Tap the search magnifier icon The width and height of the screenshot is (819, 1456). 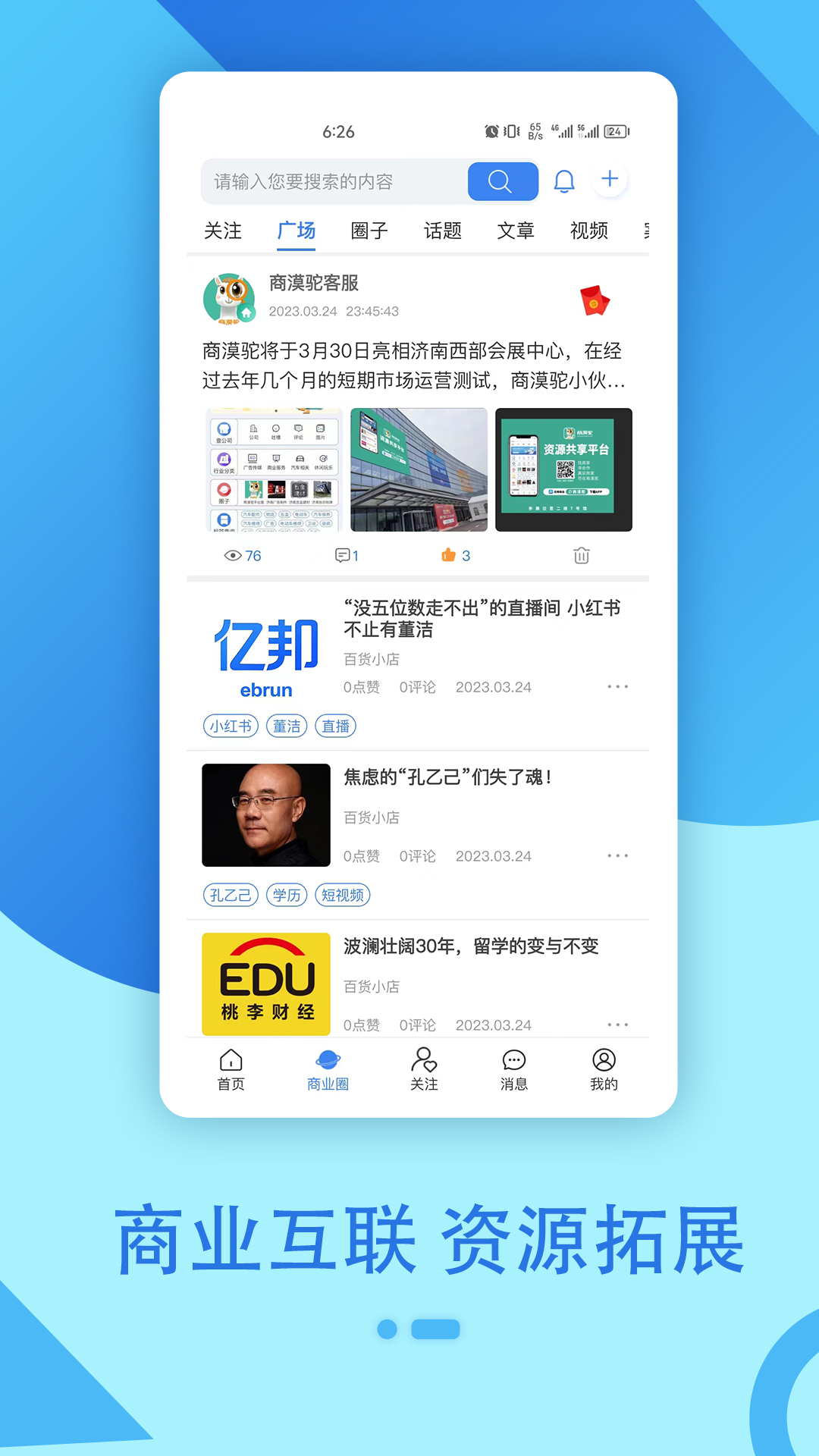click(501, 181)
